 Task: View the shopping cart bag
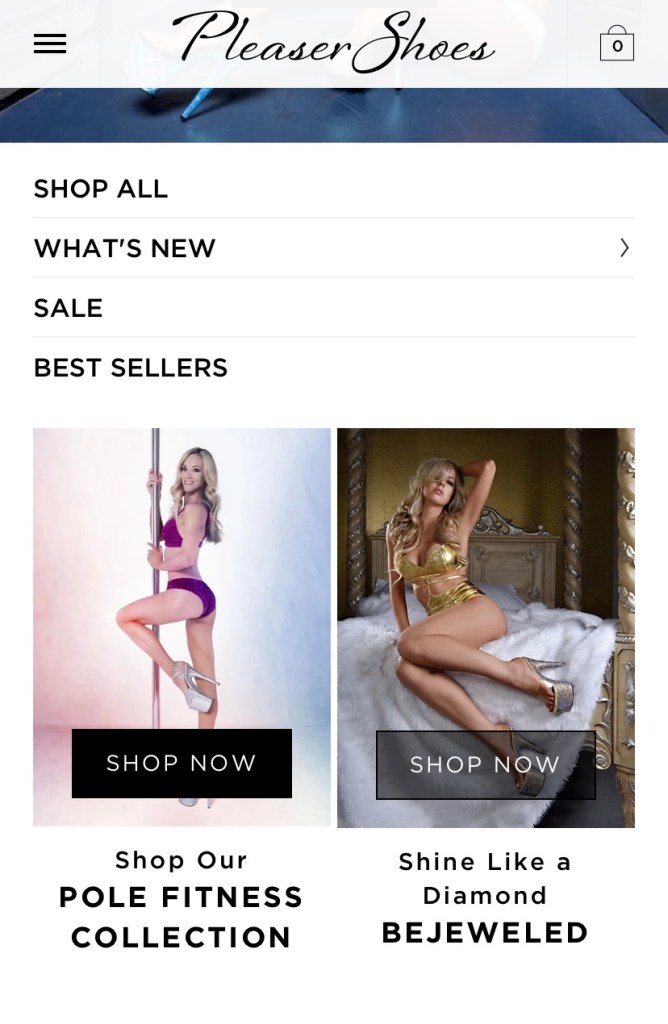(x=616, y=44)
